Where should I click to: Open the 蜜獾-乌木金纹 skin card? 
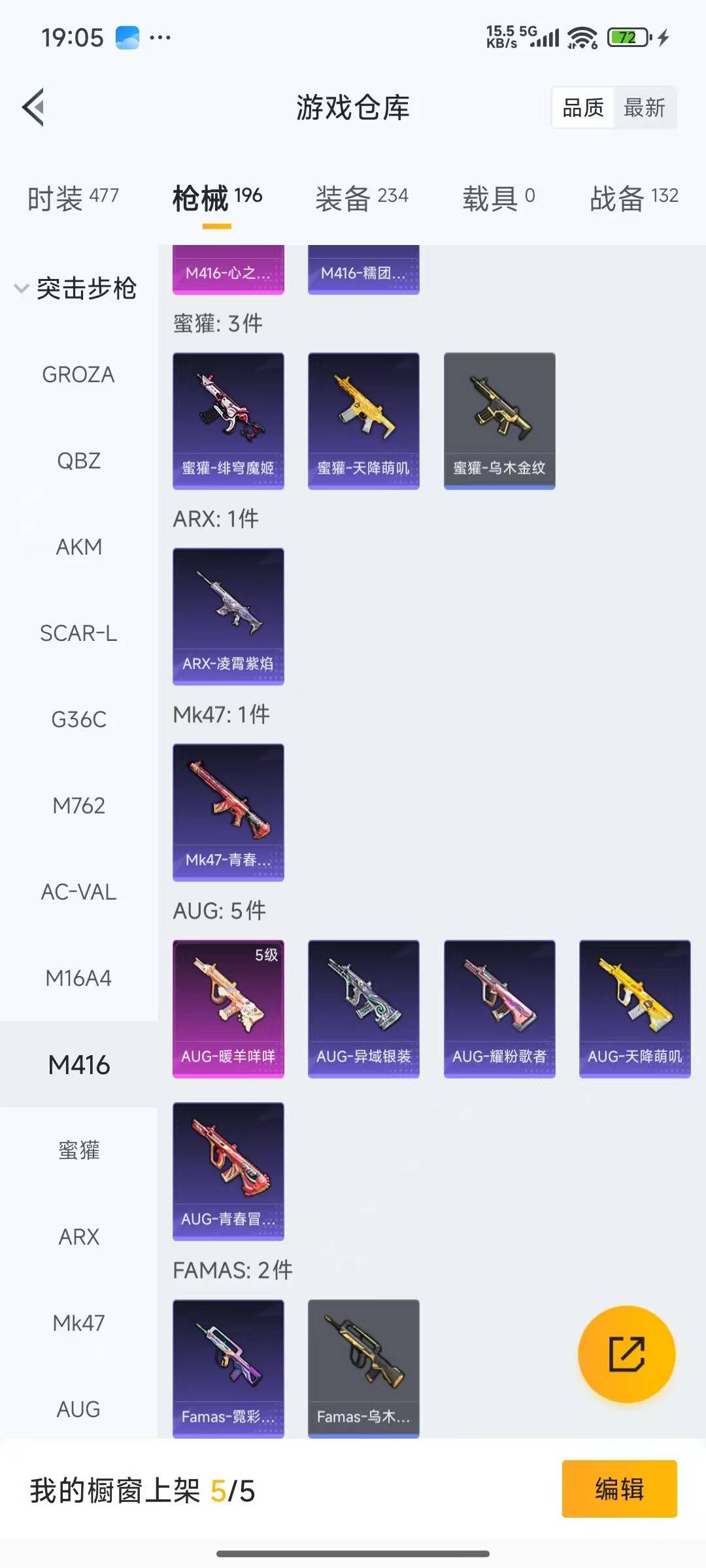(x=499, y=421)
